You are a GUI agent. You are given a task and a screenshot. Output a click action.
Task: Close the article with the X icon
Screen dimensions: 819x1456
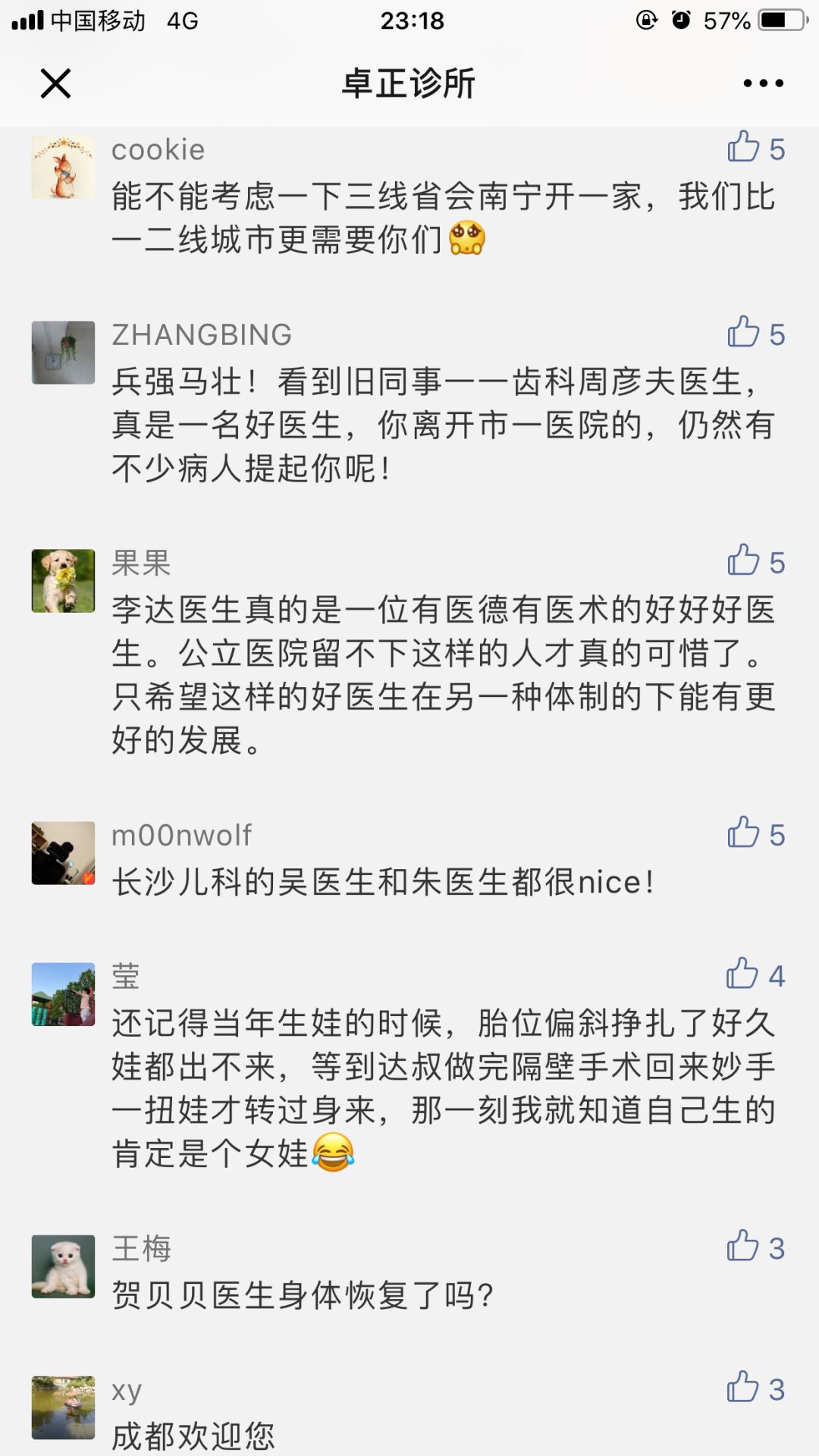(x=55, y=84)
